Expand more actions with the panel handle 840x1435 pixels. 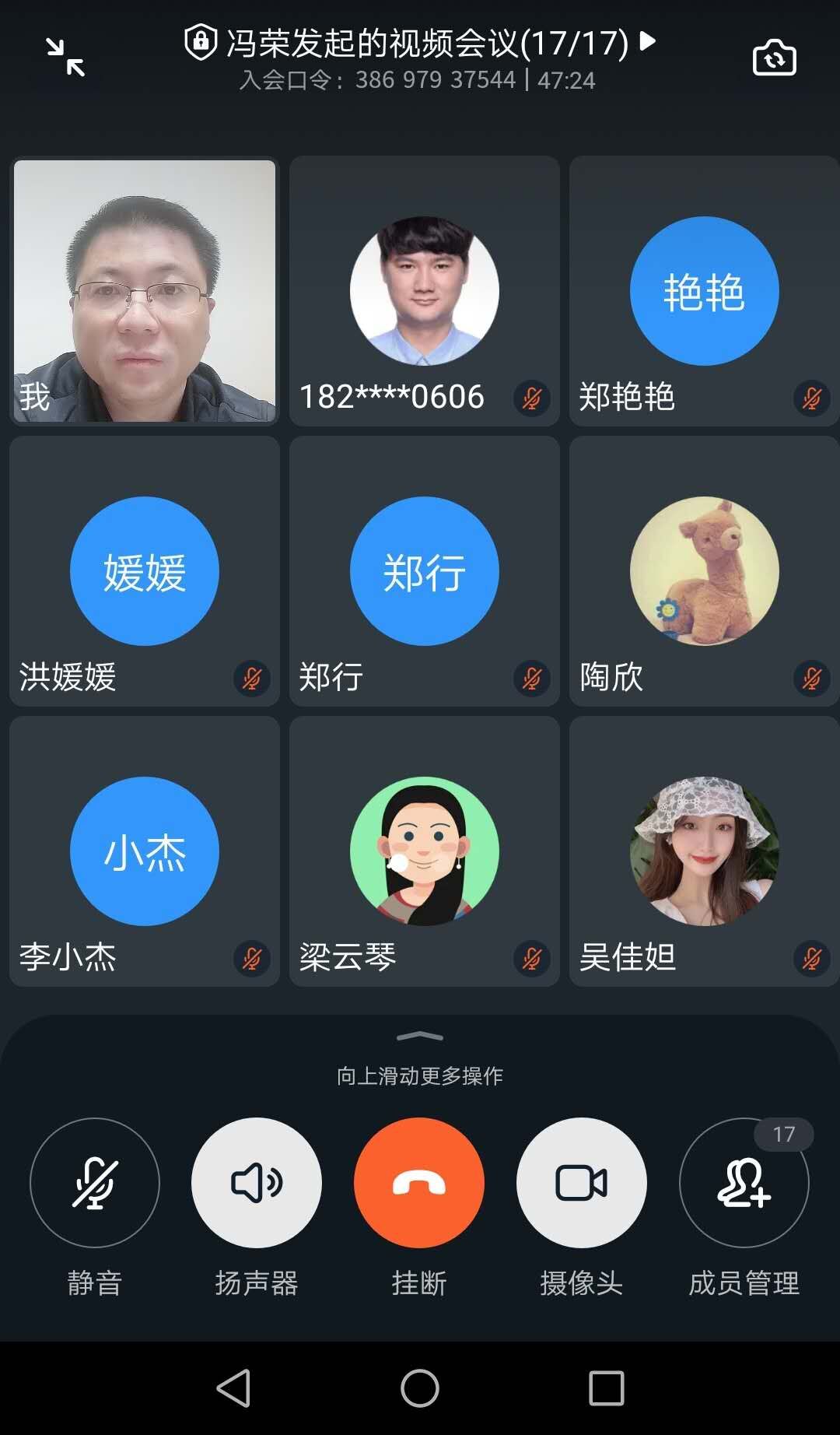(420, 1037)
